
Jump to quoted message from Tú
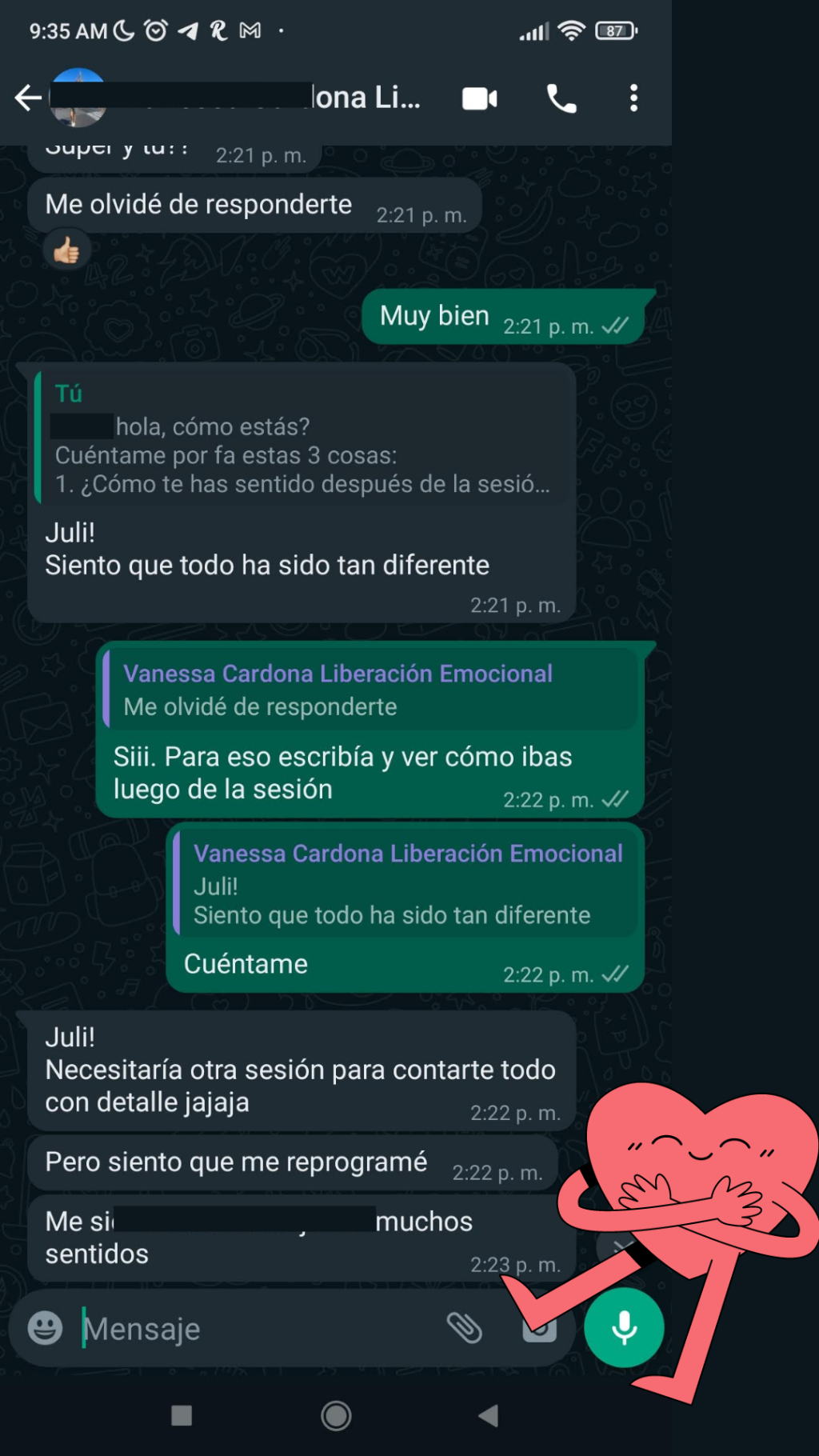(x=302, y=439)
